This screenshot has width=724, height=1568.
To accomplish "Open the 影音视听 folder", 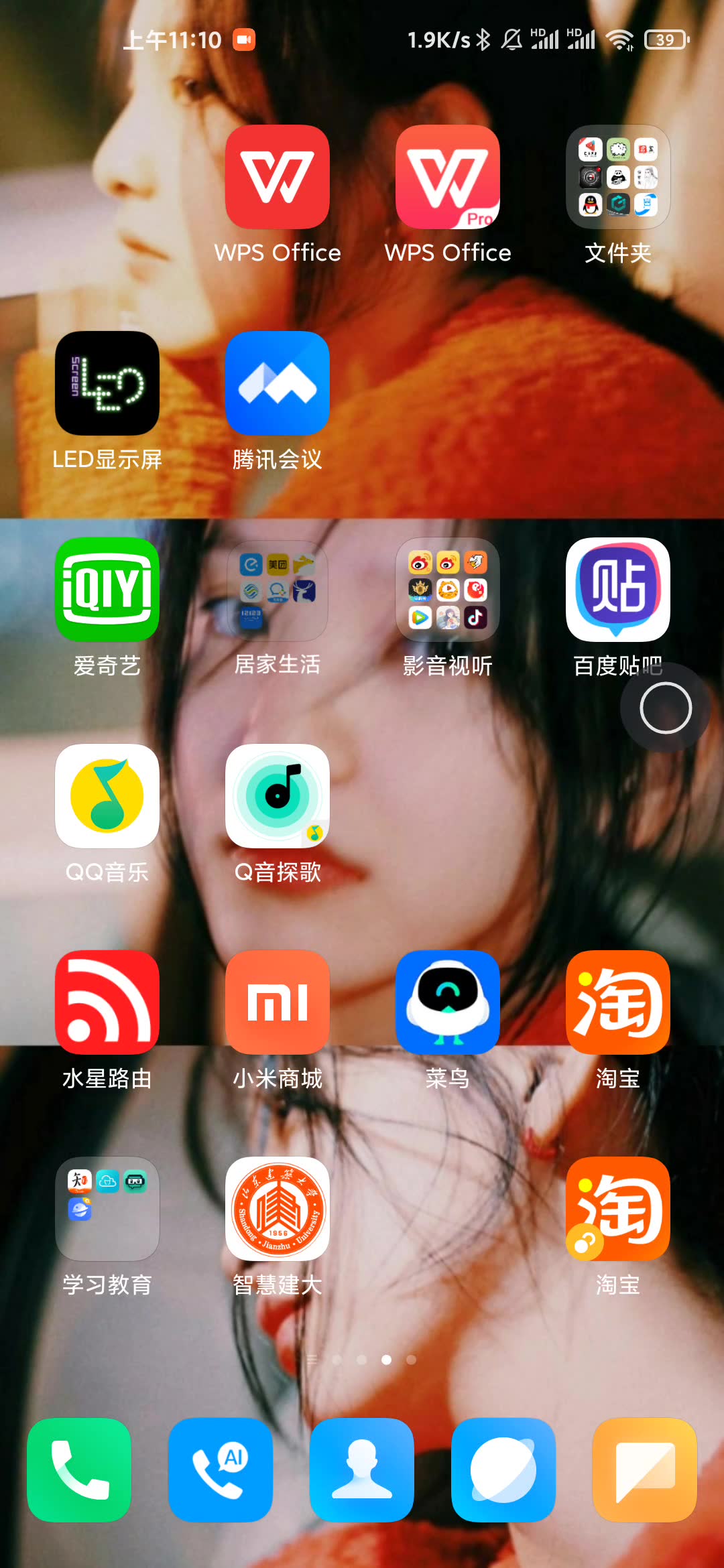I will click(x=447, y=590).
